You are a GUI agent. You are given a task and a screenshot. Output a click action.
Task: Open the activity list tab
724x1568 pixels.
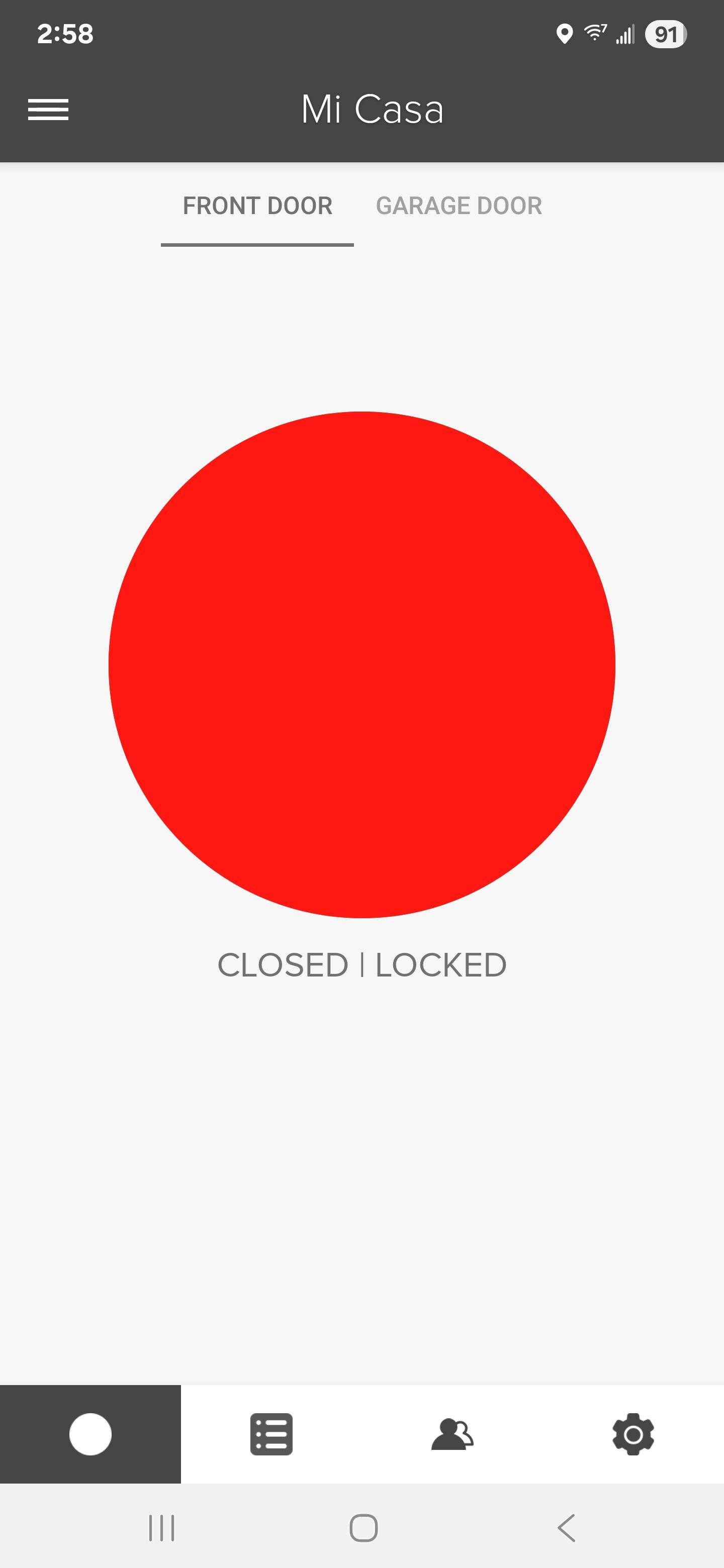271,1434
